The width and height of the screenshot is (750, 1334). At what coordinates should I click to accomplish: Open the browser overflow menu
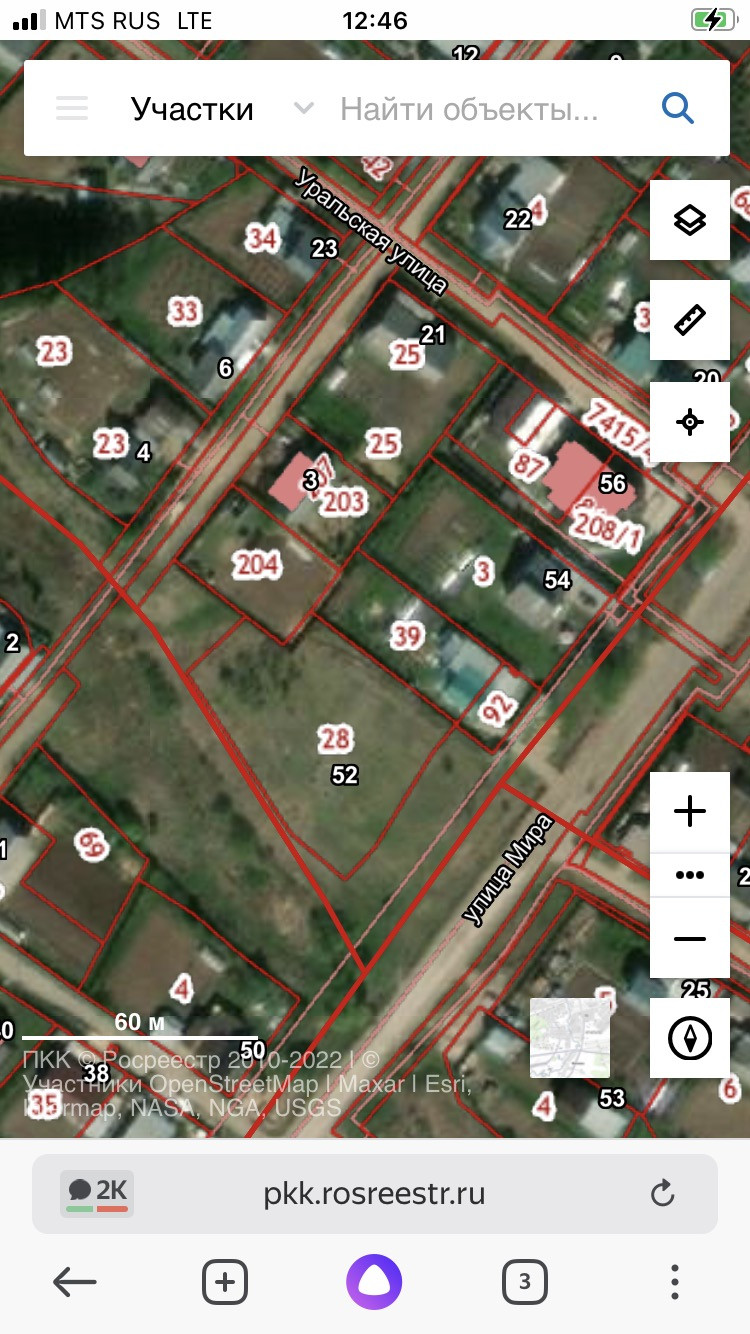point(676,1282)
